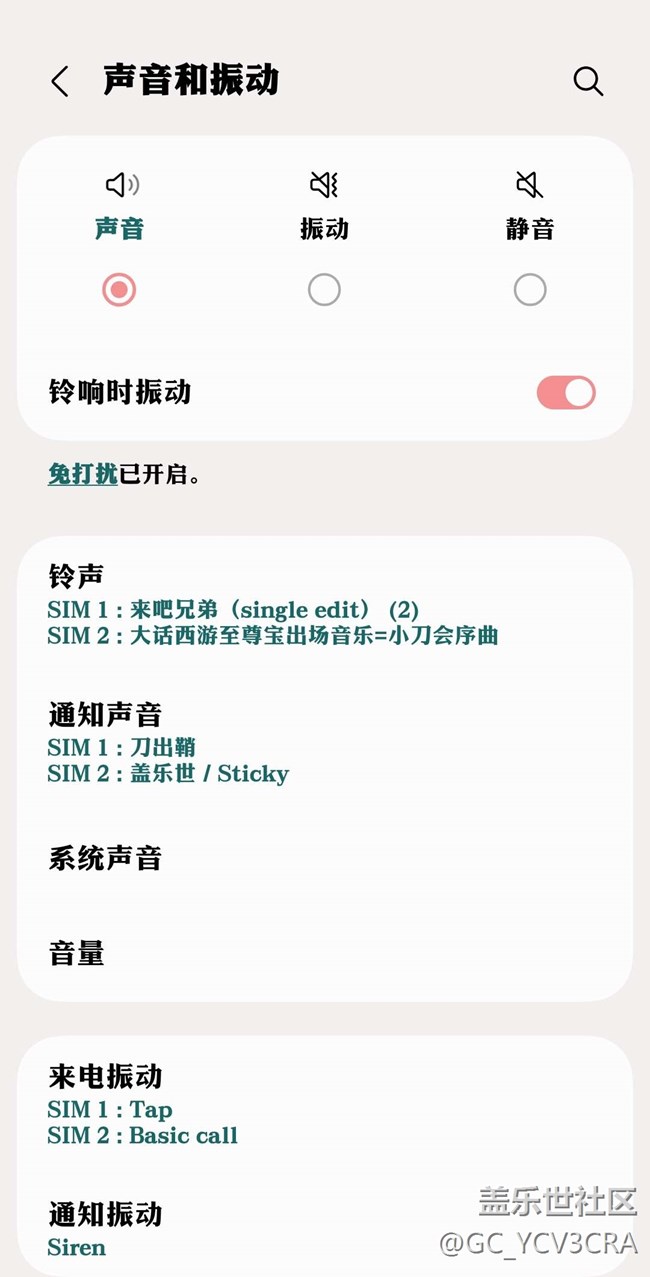Open the search magnifier icon

click(588, 82)
